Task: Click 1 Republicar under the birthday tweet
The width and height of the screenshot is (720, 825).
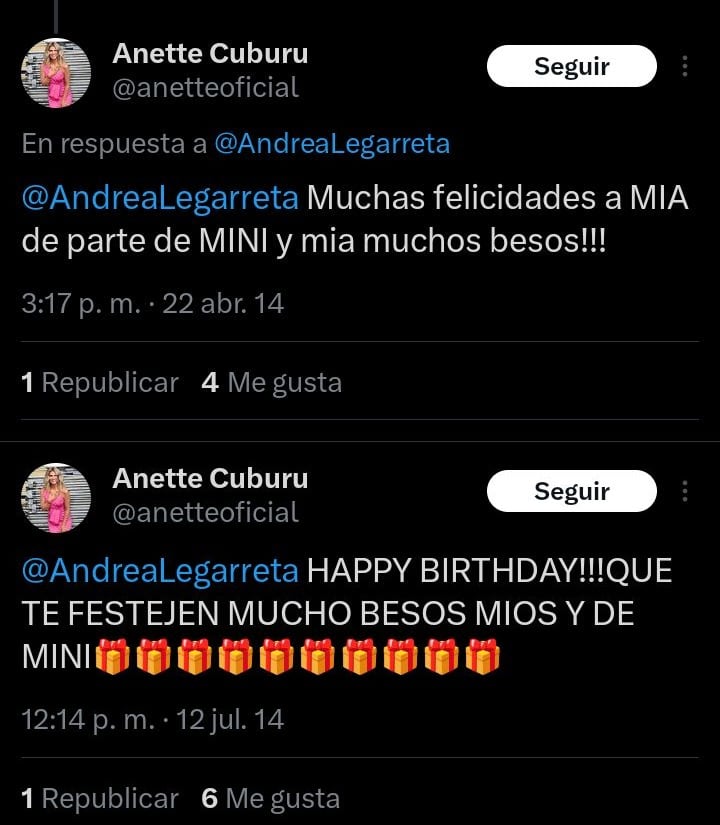Action: tap(99, 798)
